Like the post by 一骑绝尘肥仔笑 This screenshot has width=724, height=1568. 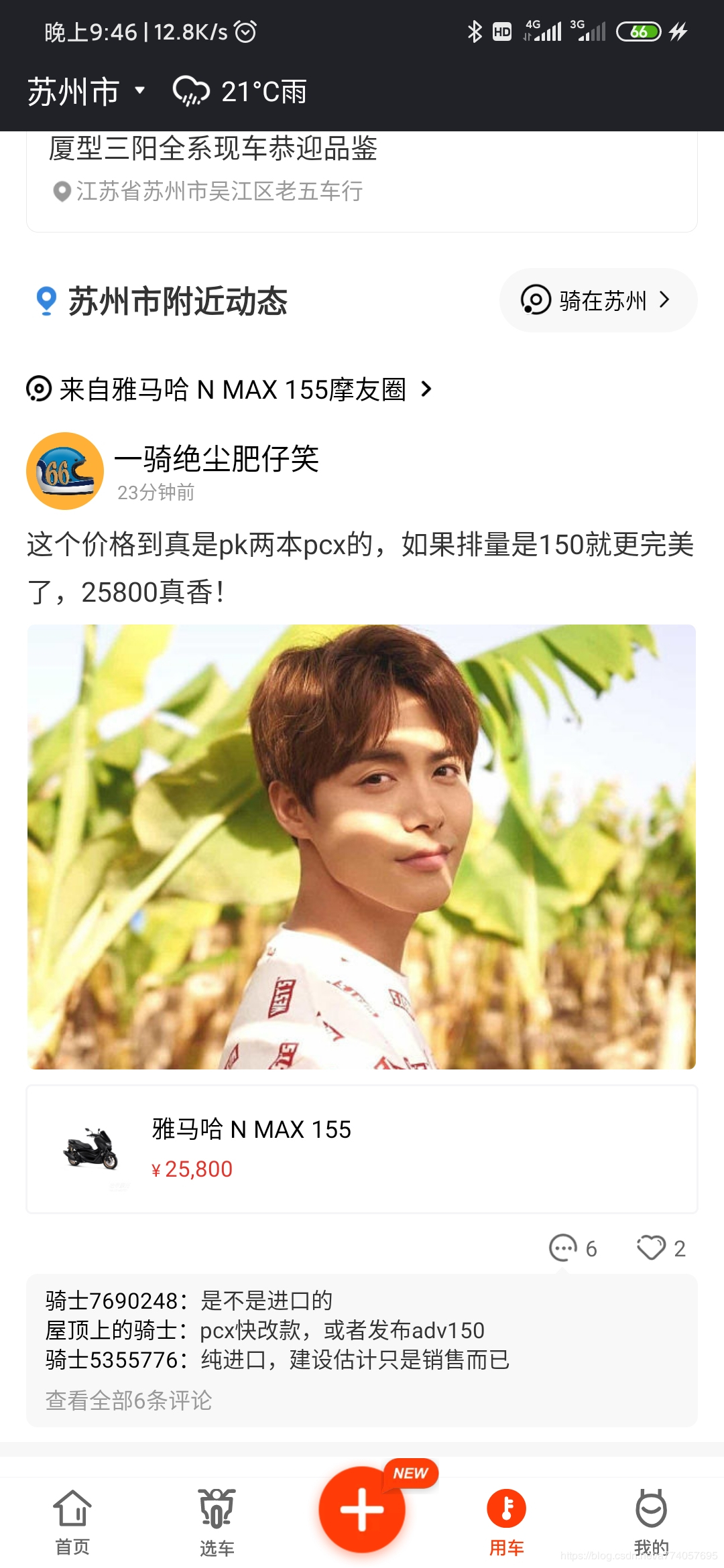point(651,1248)
